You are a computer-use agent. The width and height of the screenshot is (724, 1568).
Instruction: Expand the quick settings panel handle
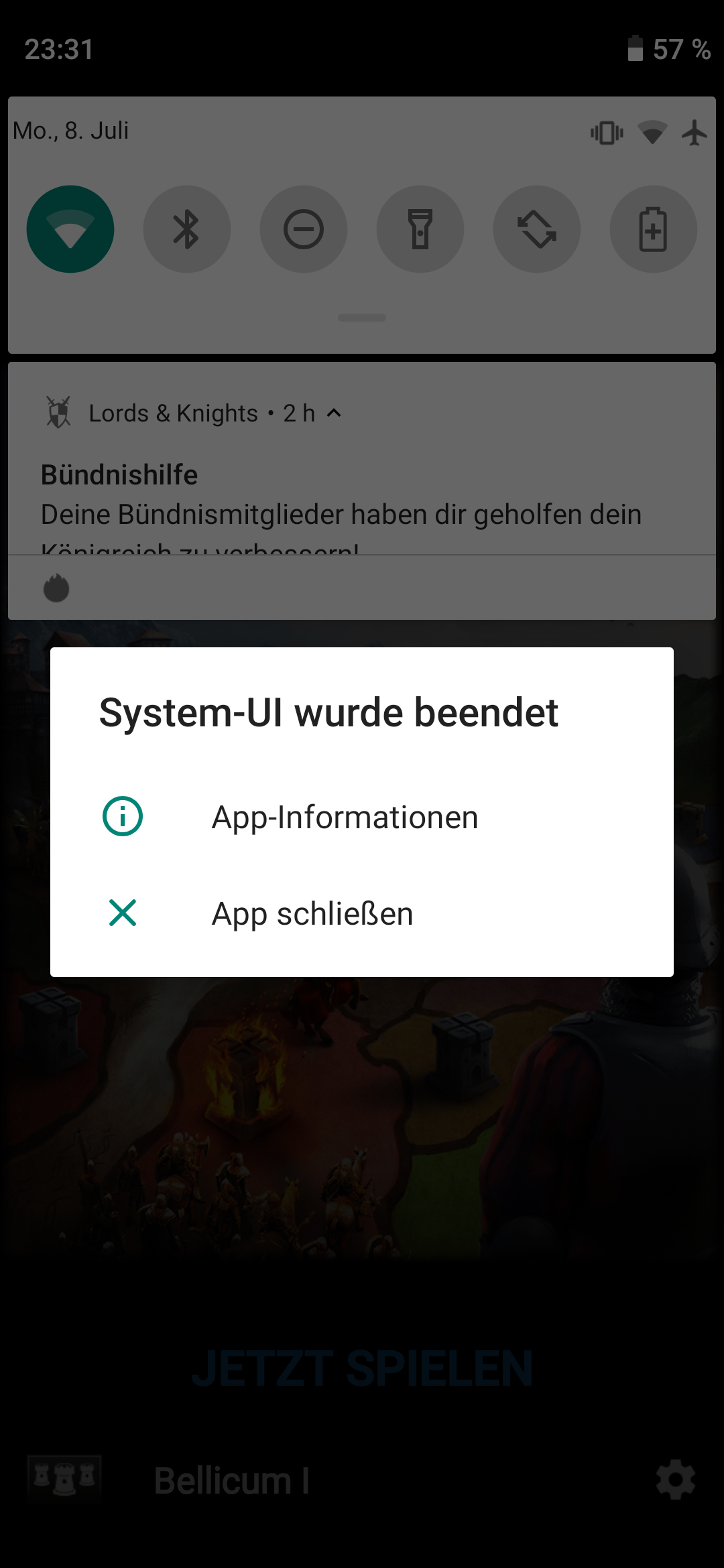click(362, 318)
